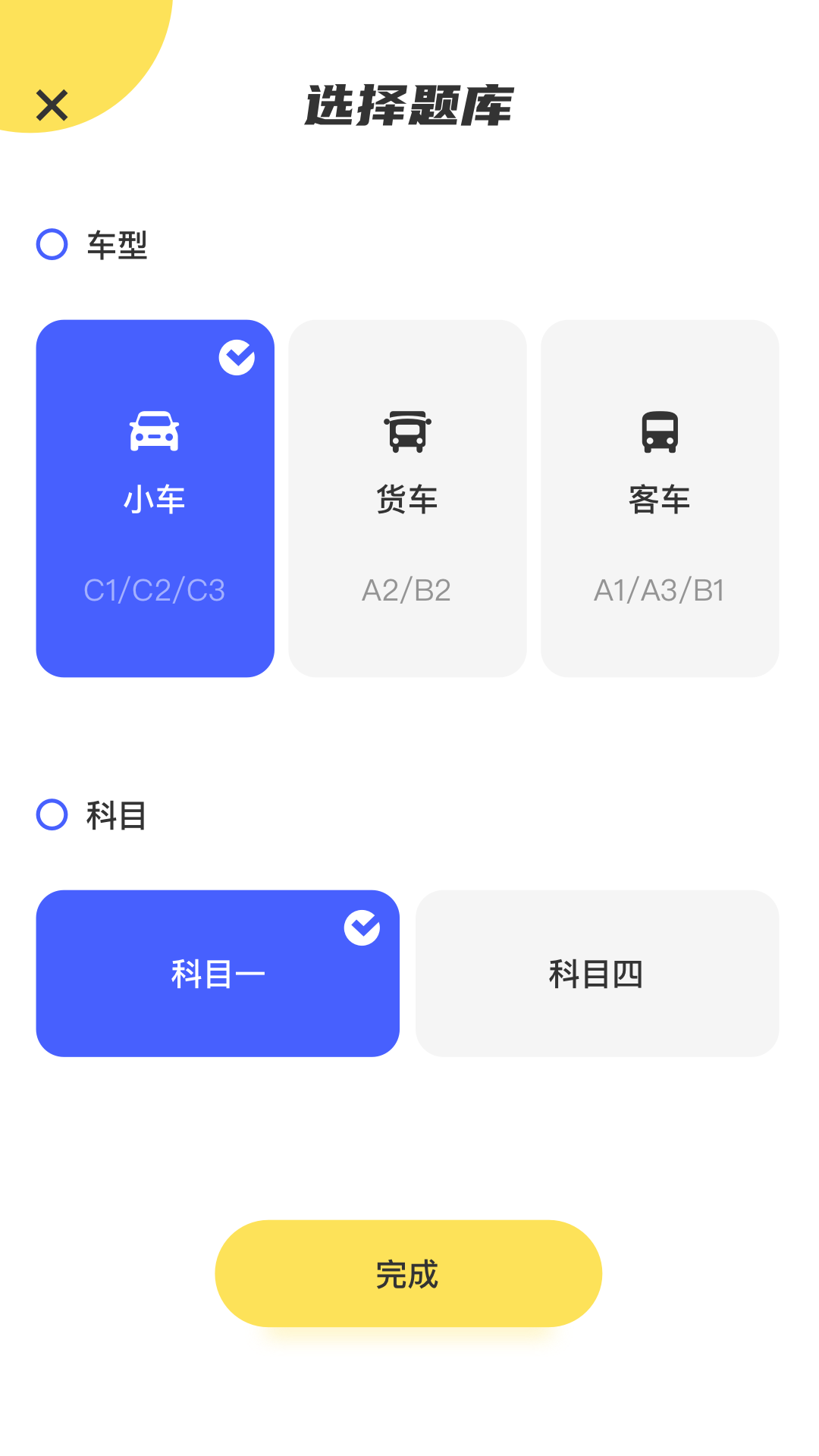Image resolution: width=819 pixels, height=1456 pixels.
Task: Close the 选择题库 screen with the X
Action: pos(52,105)
